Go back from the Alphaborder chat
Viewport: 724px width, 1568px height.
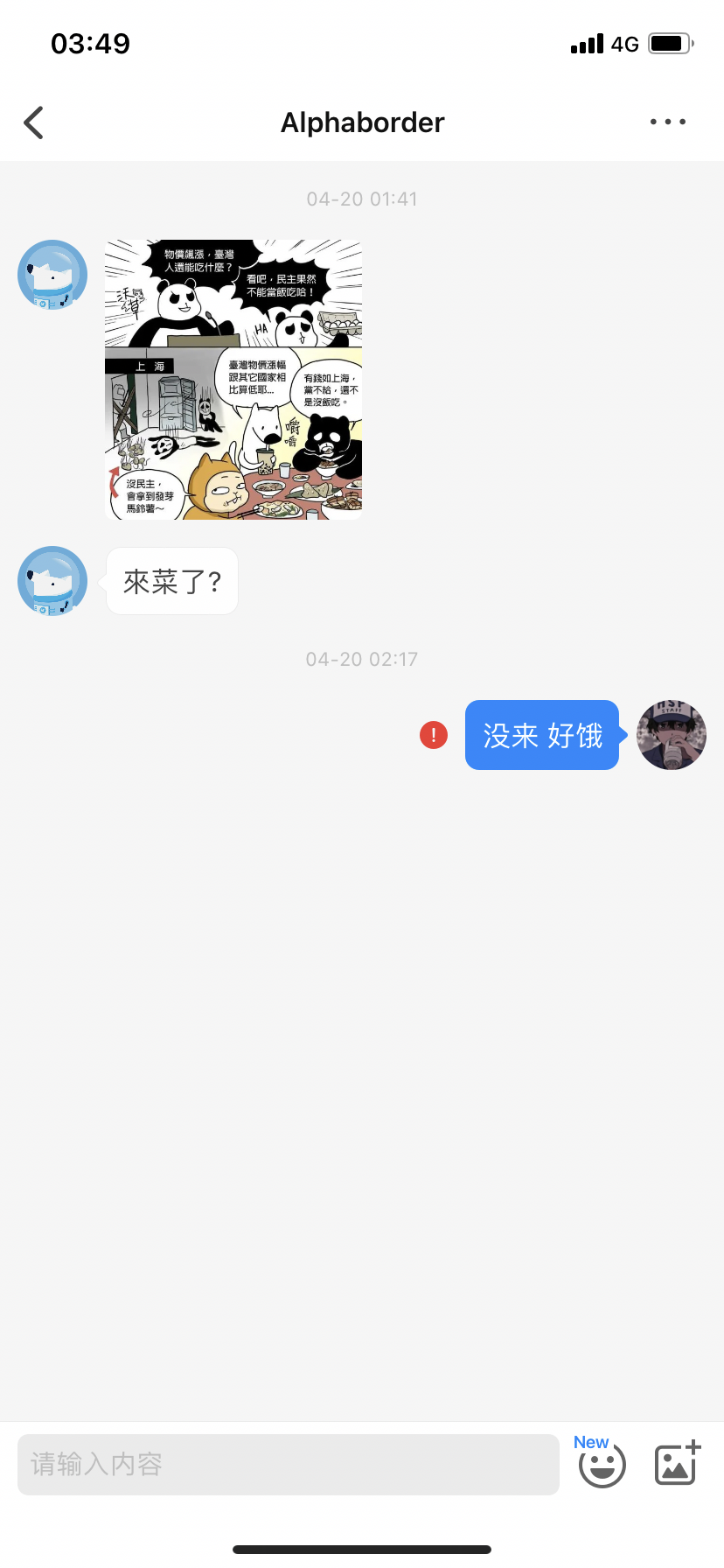(34, 123)
